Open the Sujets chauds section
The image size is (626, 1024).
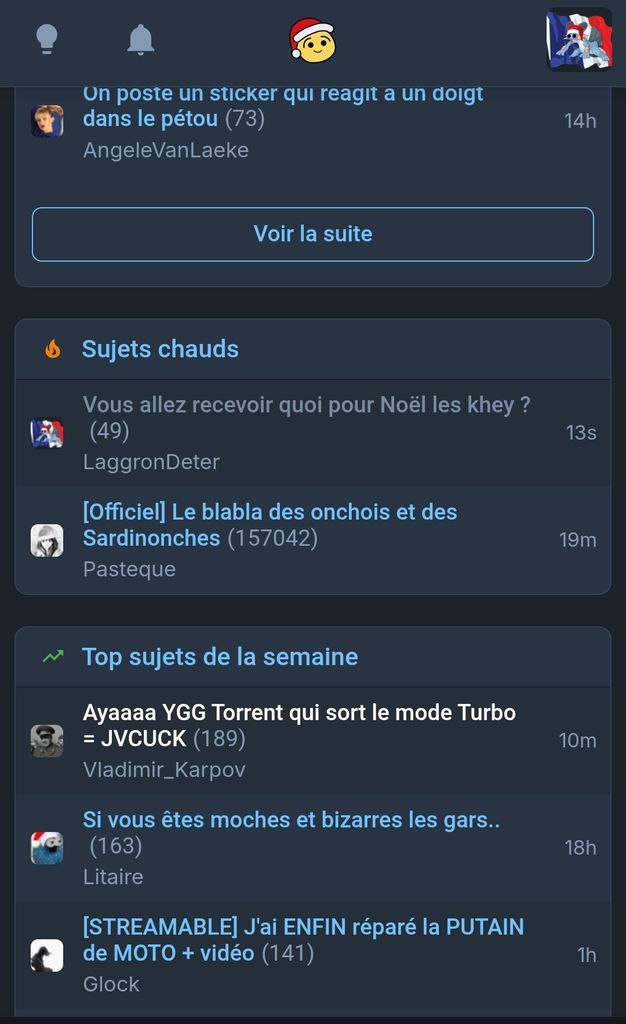160,349
